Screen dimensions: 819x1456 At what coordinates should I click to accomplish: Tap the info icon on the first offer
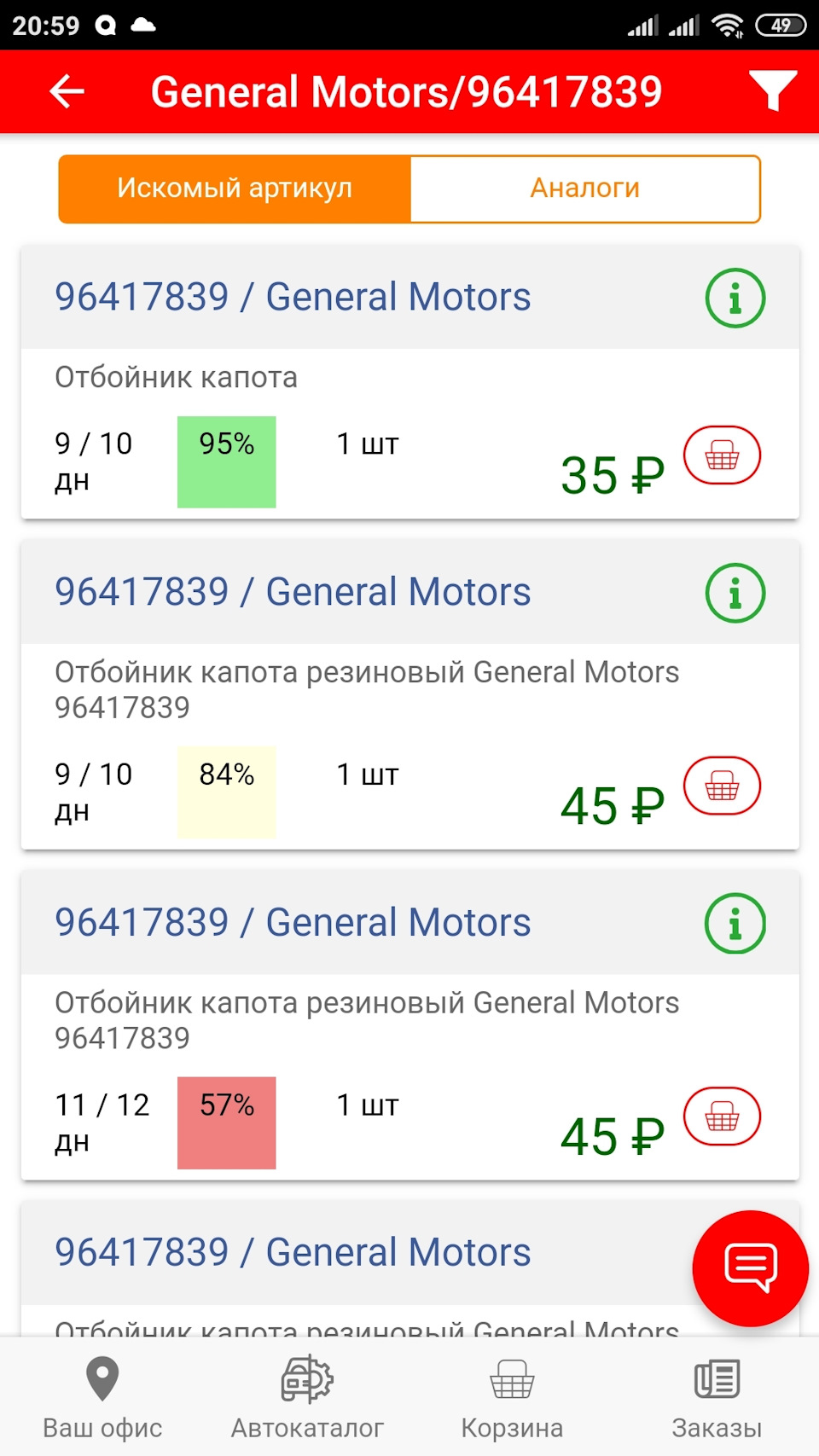pos(735,298)
